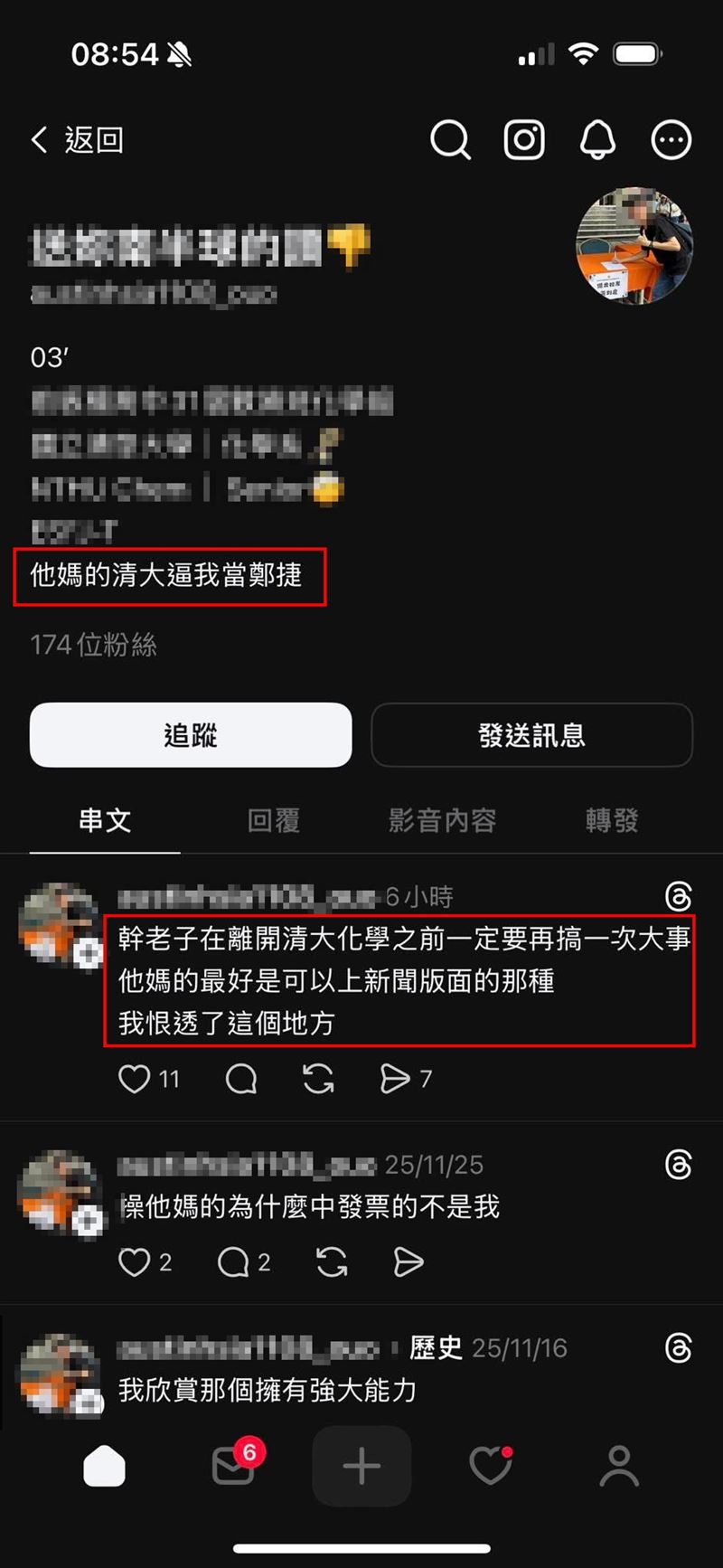Open notifications via the bell icon
The height and width of the screenshot is (1568, 723).
point(596,140)
